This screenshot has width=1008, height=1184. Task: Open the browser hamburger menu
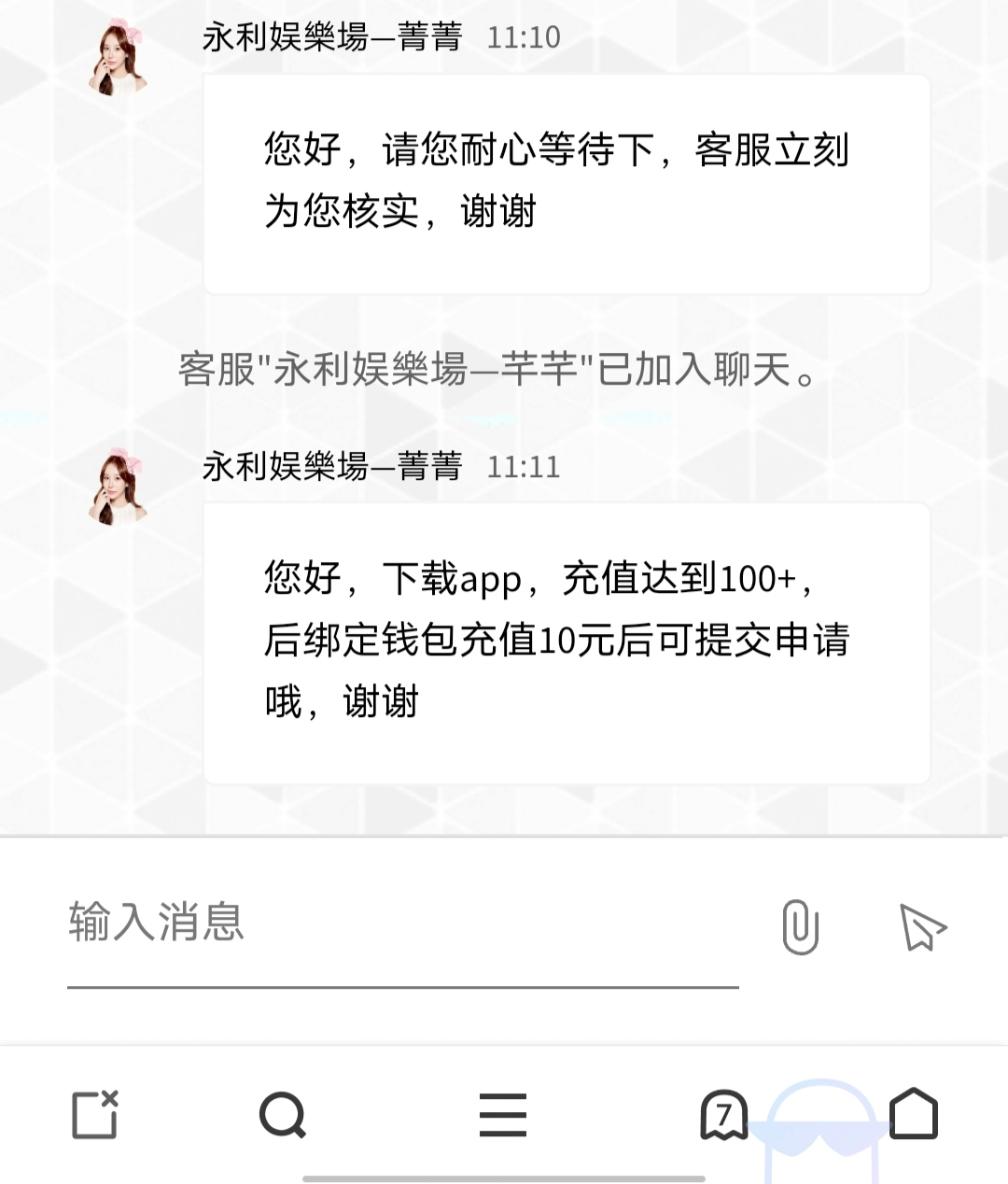coord(503,1115)
